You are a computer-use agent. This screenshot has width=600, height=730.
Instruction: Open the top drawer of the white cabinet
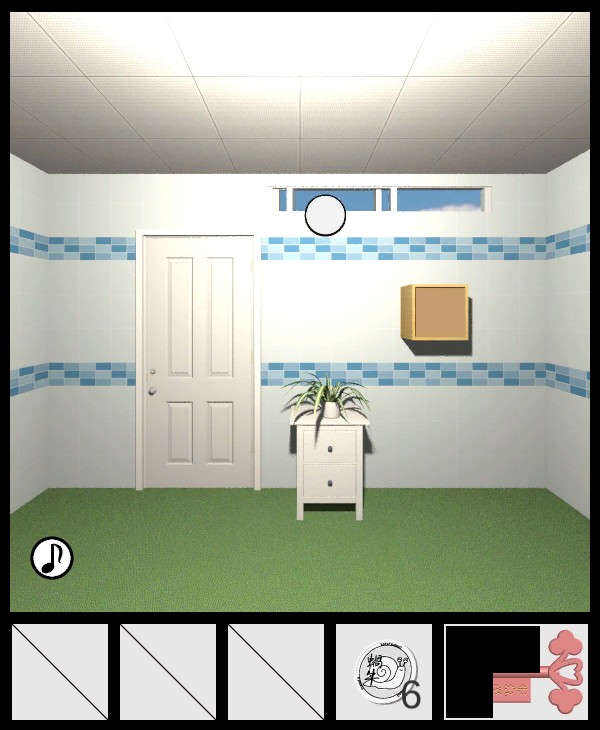pos(330,444)
